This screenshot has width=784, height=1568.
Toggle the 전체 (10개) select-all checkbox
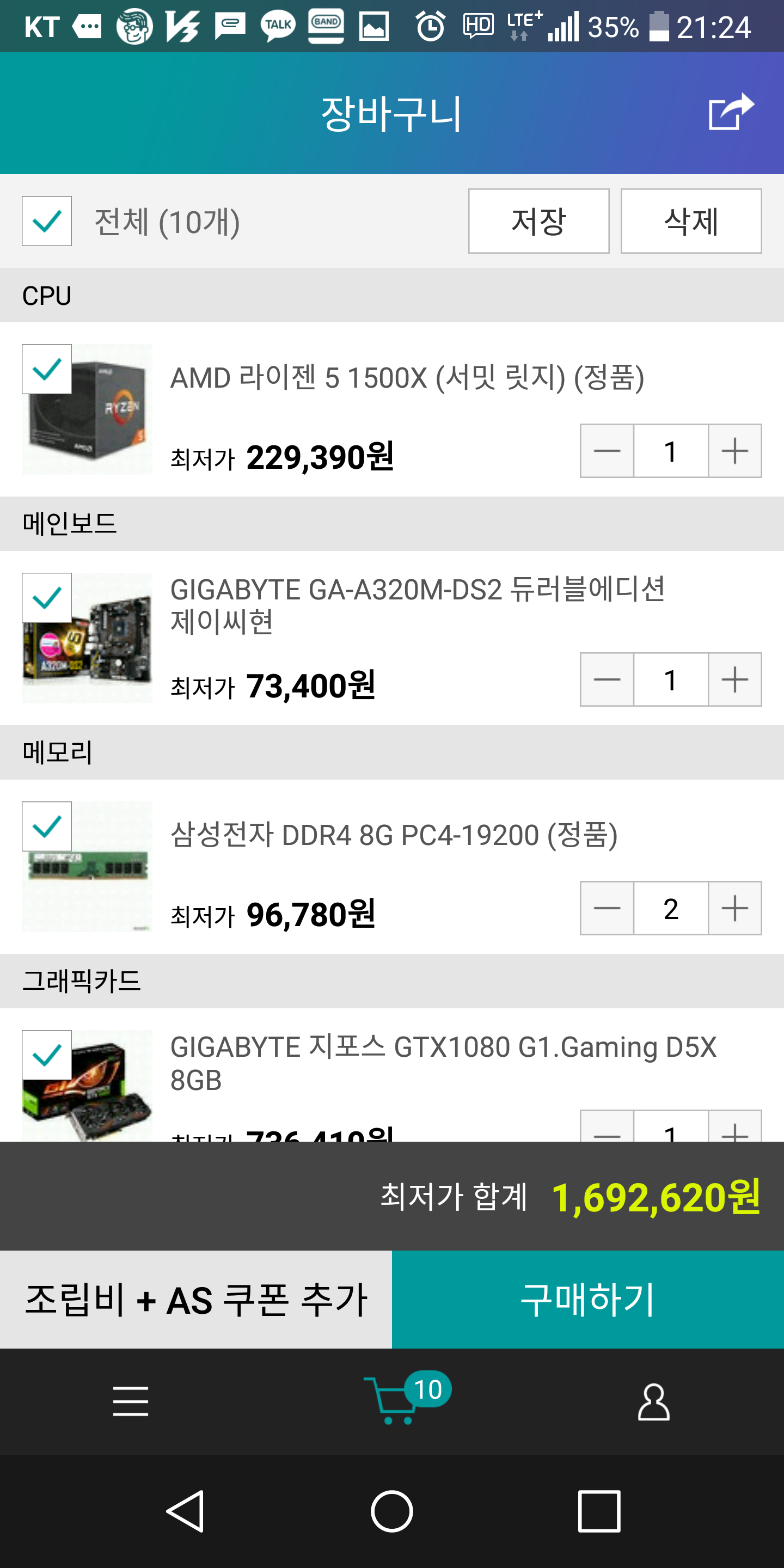point(47,221)
